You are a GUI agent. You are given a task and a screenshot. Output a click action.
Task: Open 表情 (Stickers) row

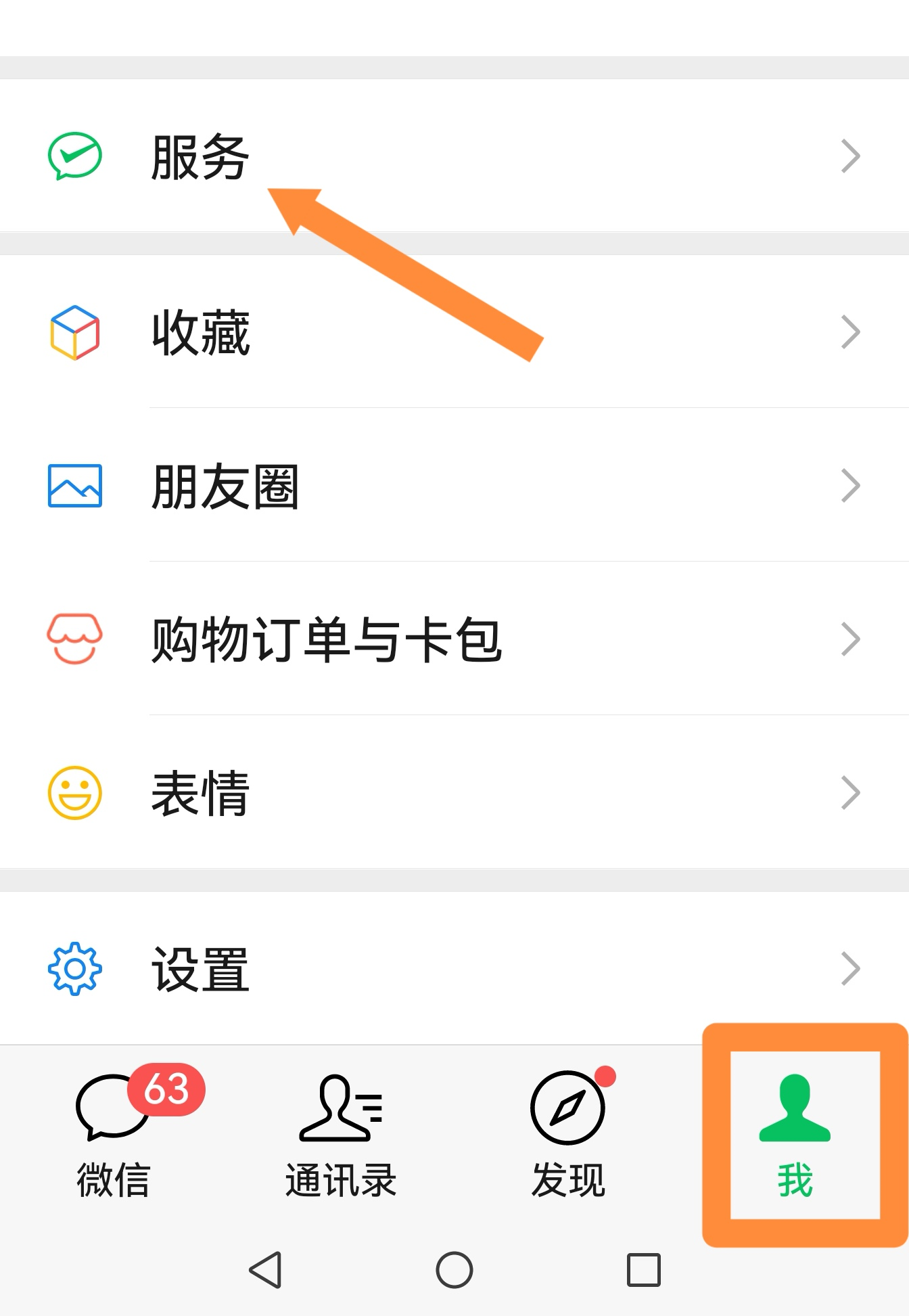pyautogui.click(x=200, y=793)
